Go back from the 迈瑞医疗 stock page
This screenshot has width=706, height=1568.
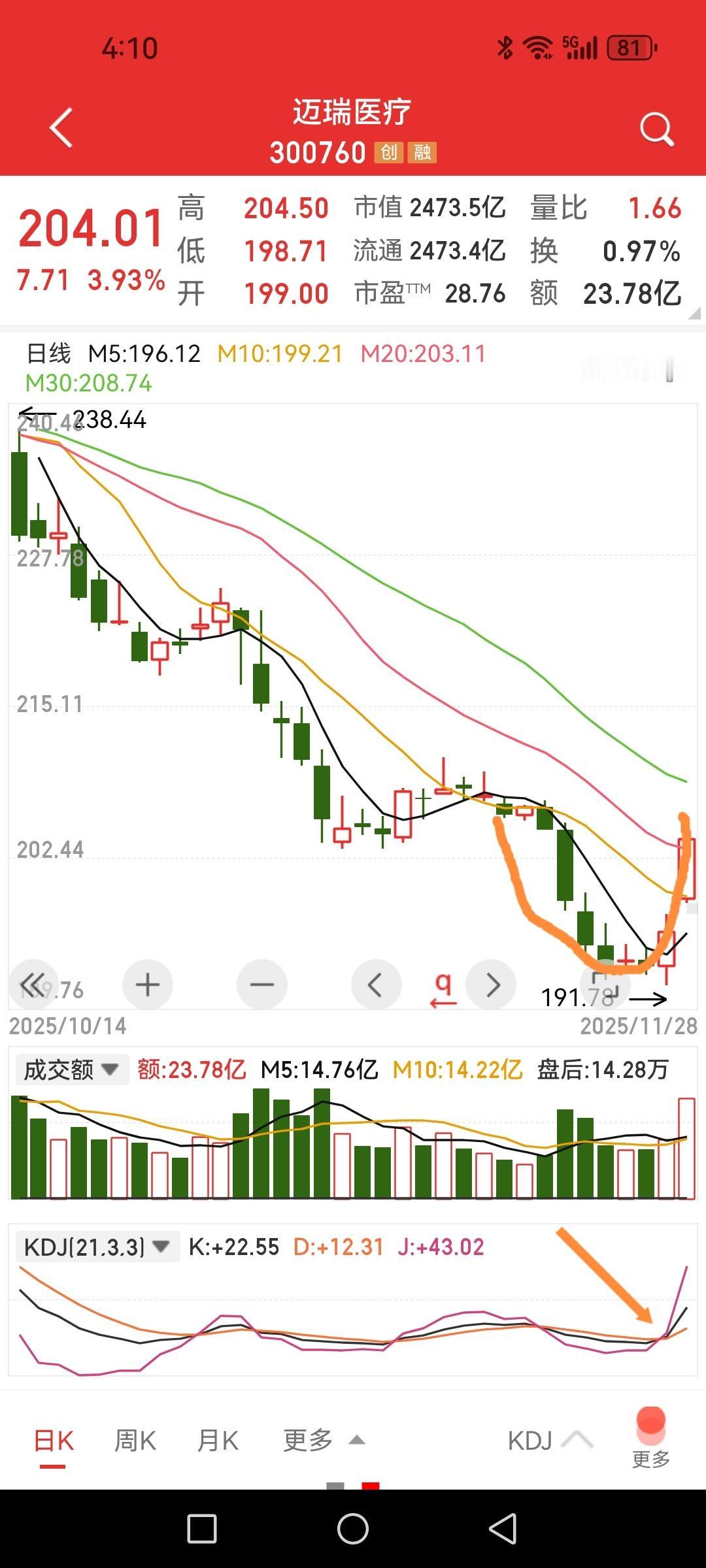pyautogui.click(x=61, y=128)
